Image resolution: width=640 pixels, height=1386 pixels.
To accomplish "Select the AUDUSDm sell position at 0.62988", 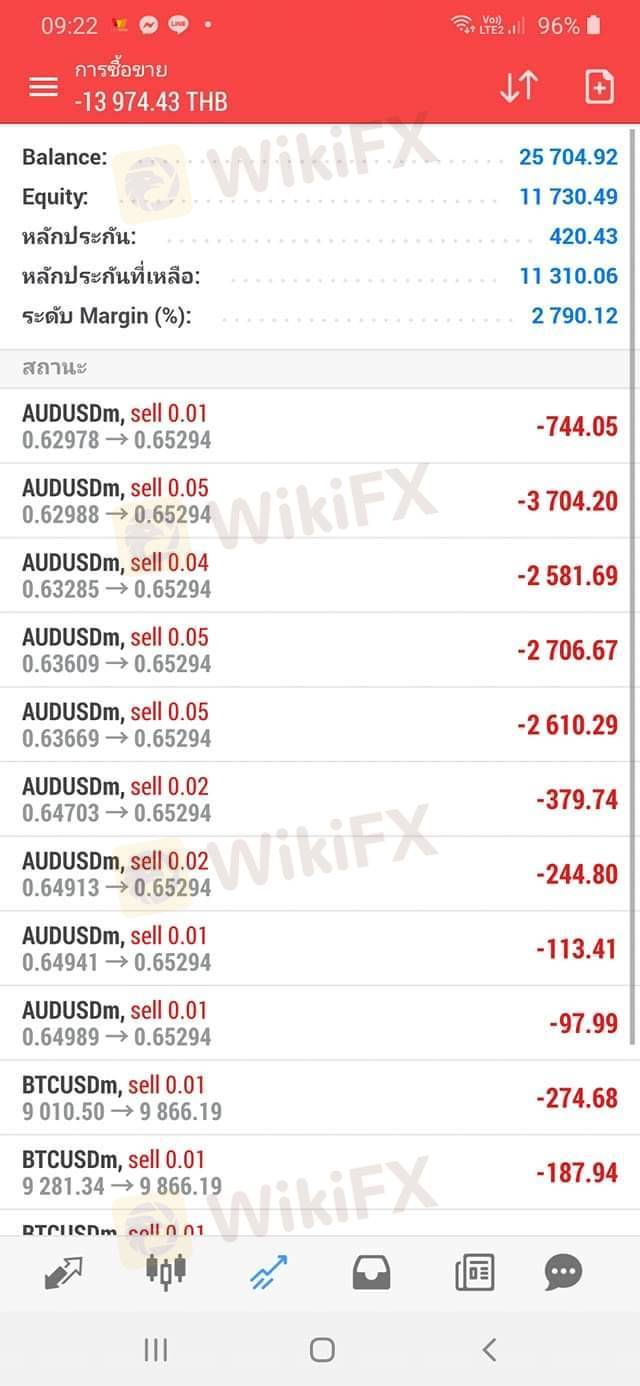I will click(x=320, y=501).
